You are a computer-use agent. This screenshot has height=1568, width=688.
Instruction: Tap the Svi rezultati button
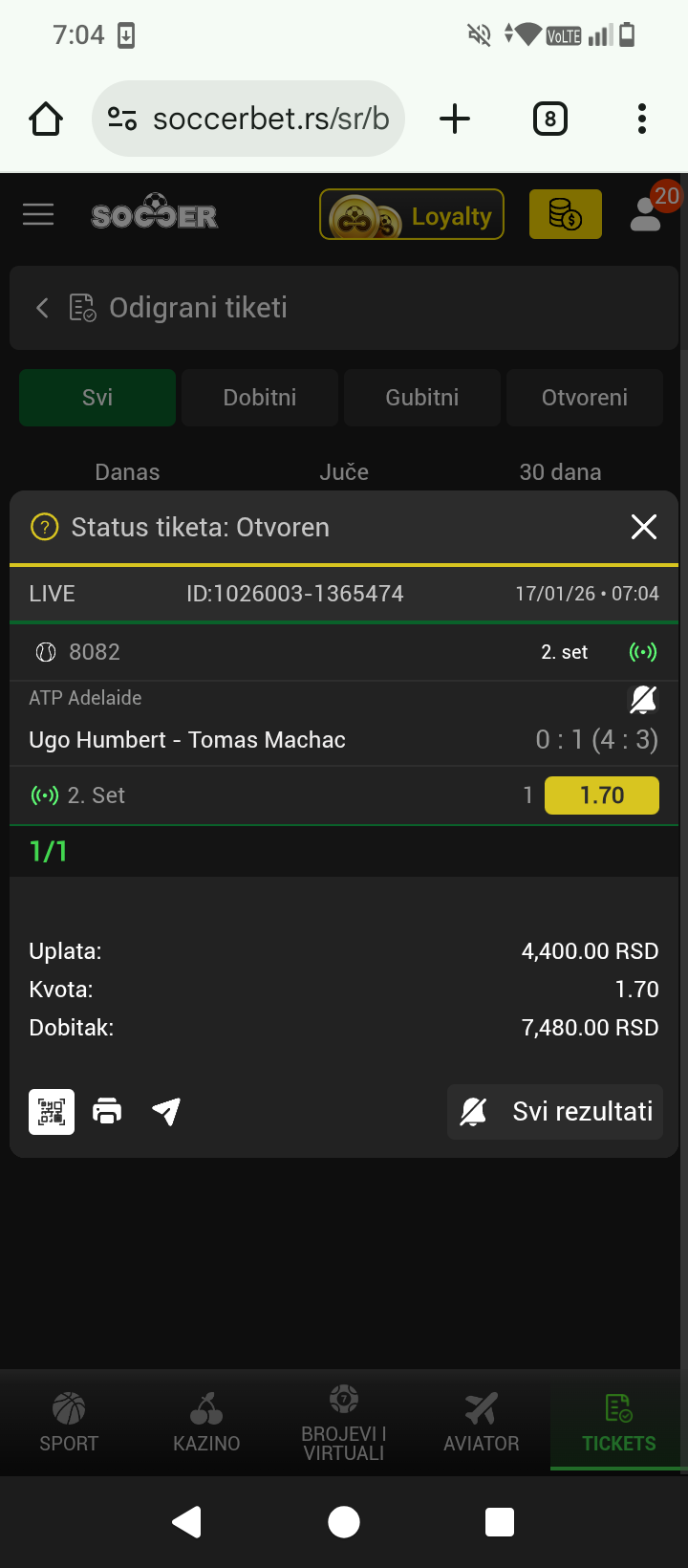coord(556,1112)
